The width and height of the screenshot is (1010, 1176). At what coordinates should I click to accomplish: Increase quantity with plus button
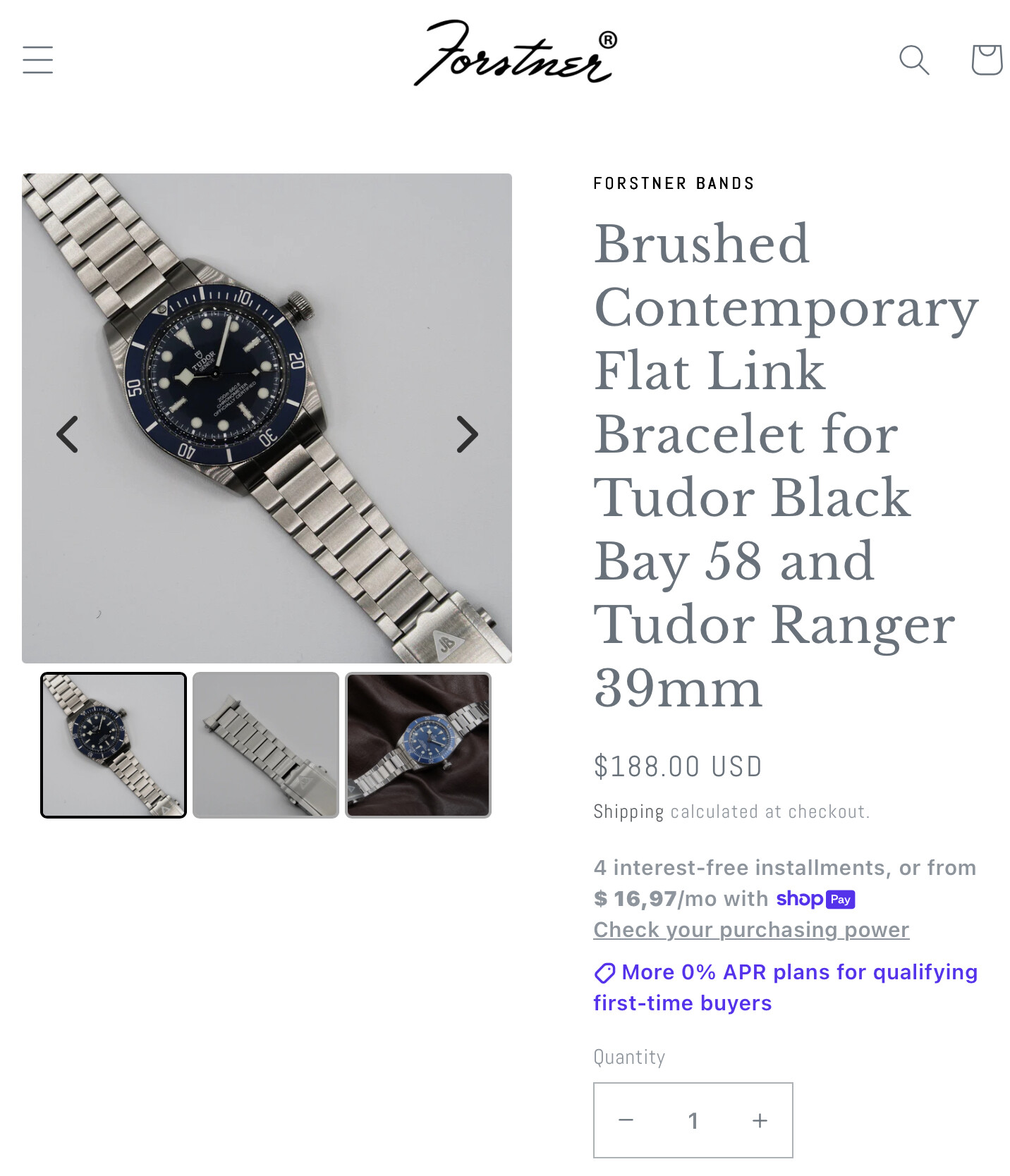pos(760,1120)
